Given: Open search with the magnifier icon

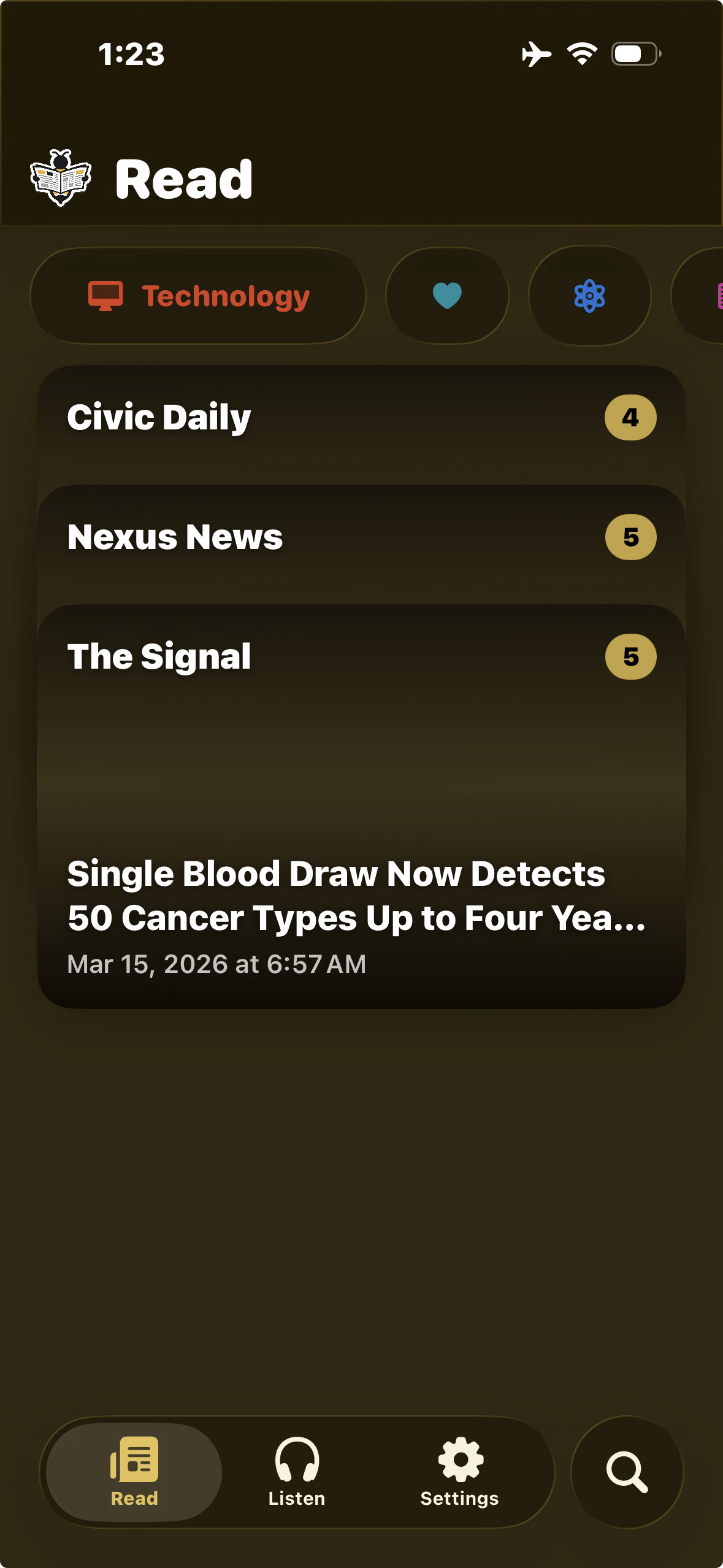Looking at the screenshot, I should coord(627,1471).
